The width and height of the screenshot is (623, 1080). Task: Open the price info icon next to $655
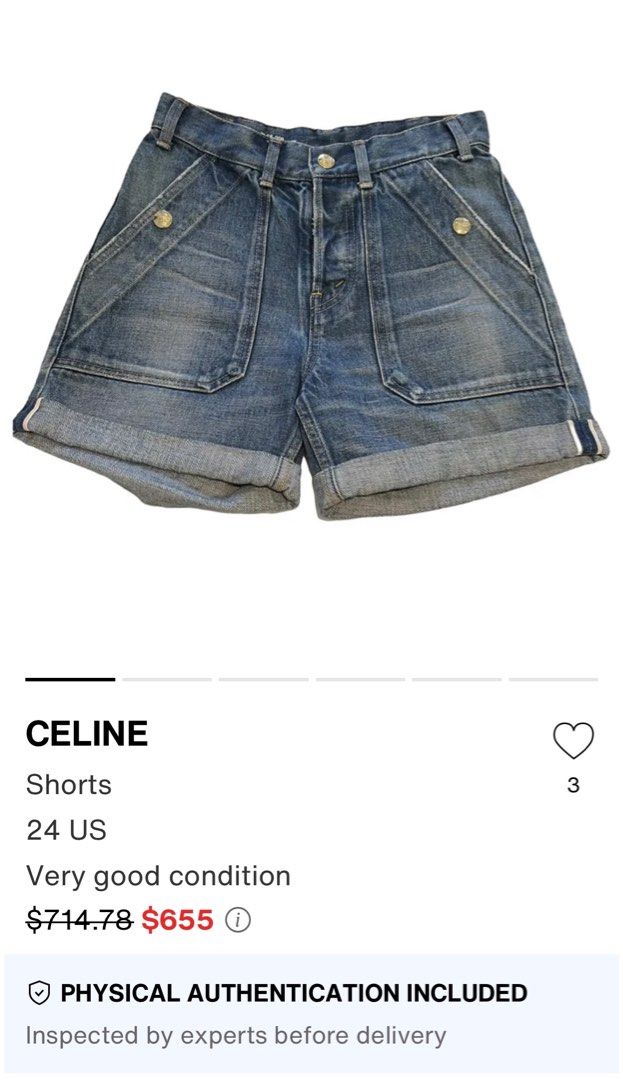pos(238,920)
